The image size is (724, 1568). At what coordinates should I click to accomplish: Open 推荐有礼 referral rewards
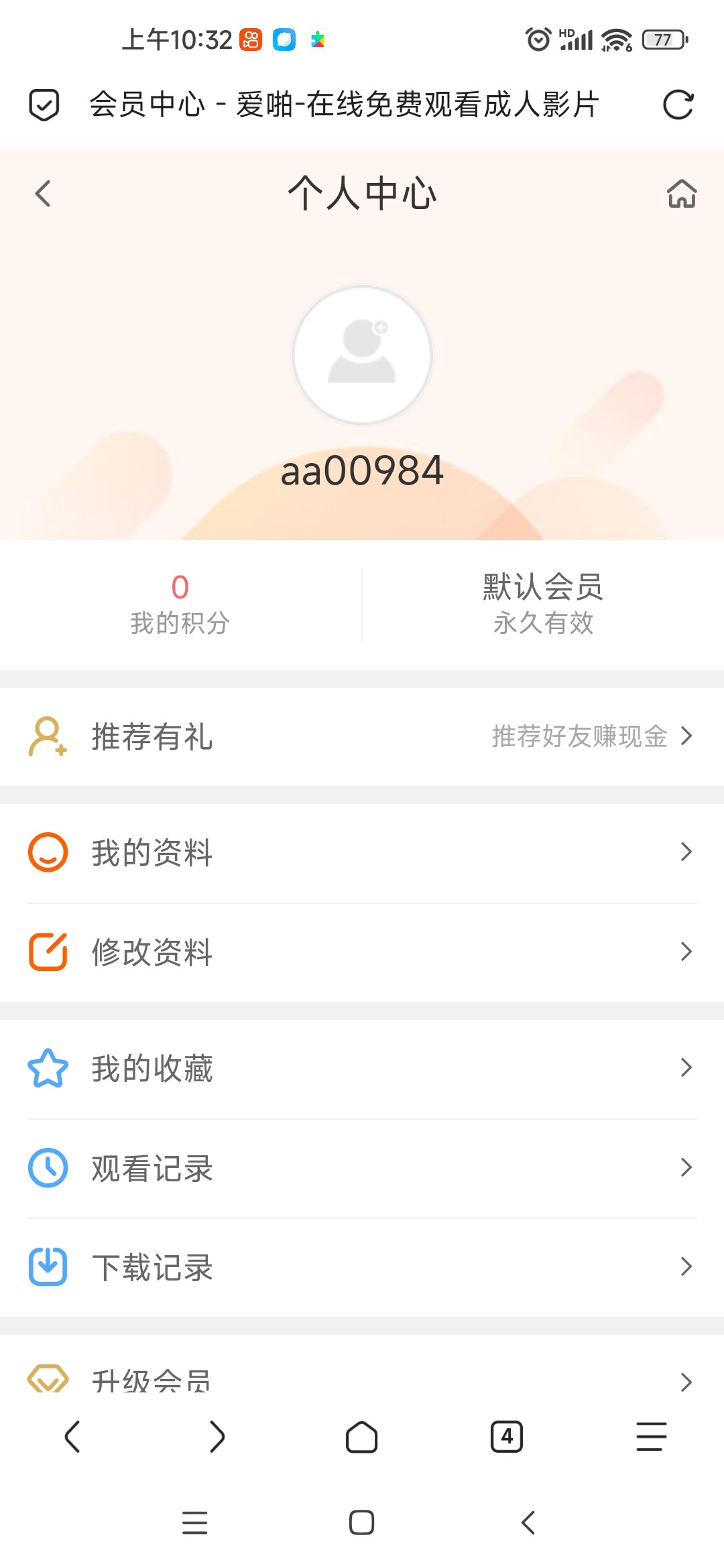click(x=362, y=736)
